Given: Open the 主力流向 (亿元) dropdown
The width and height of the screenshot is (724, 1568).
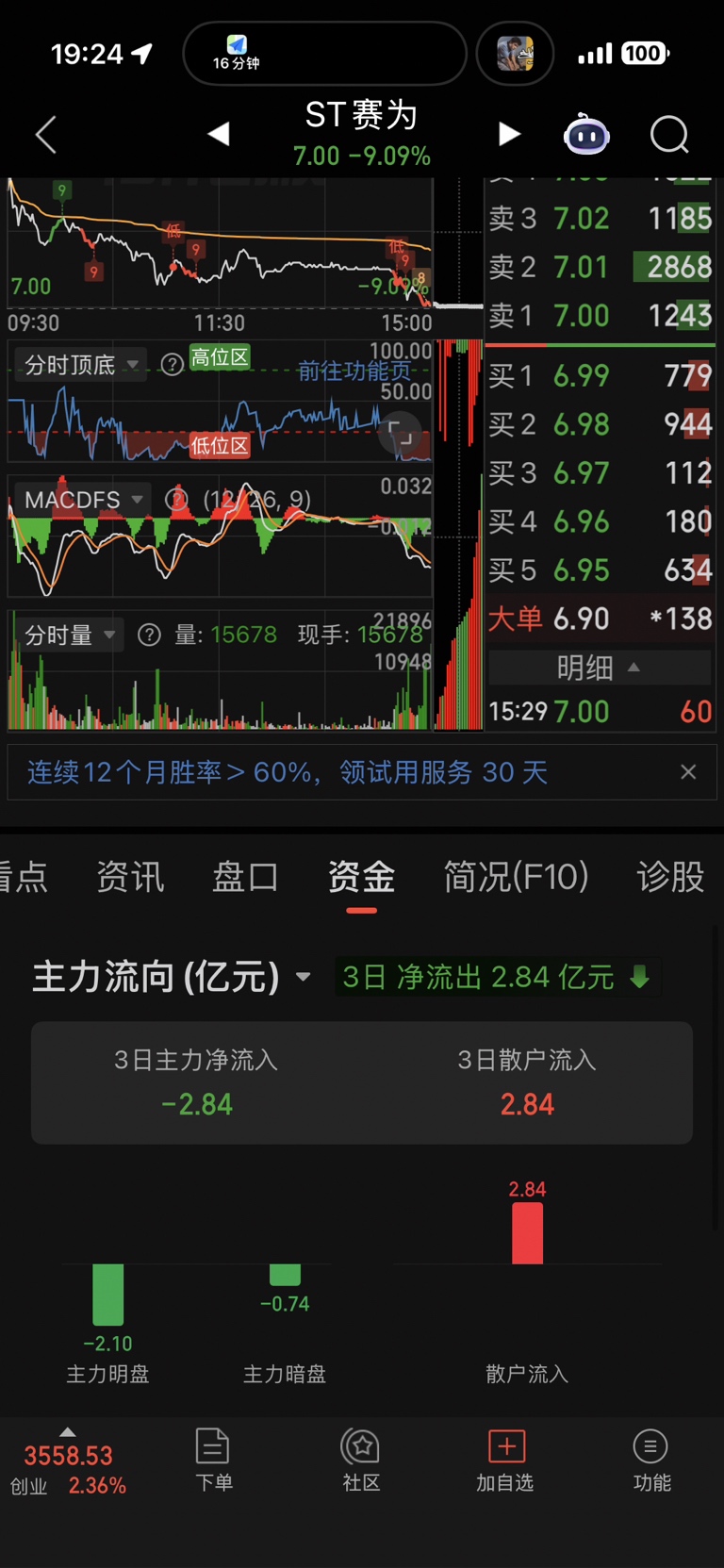Looking at the screenshot, I should pos(172,977).
